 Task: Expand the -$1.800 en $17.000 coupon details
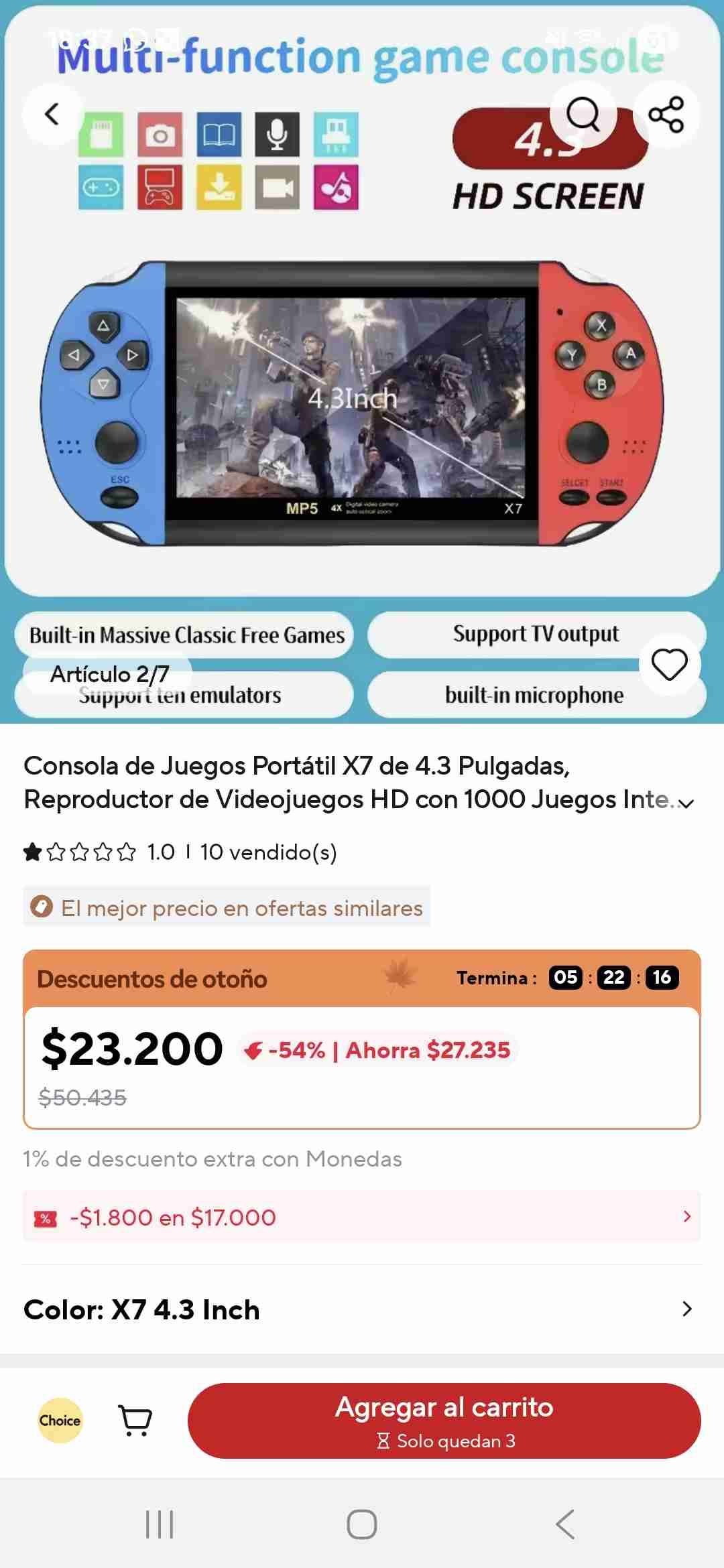click(x=362, y=1218)
